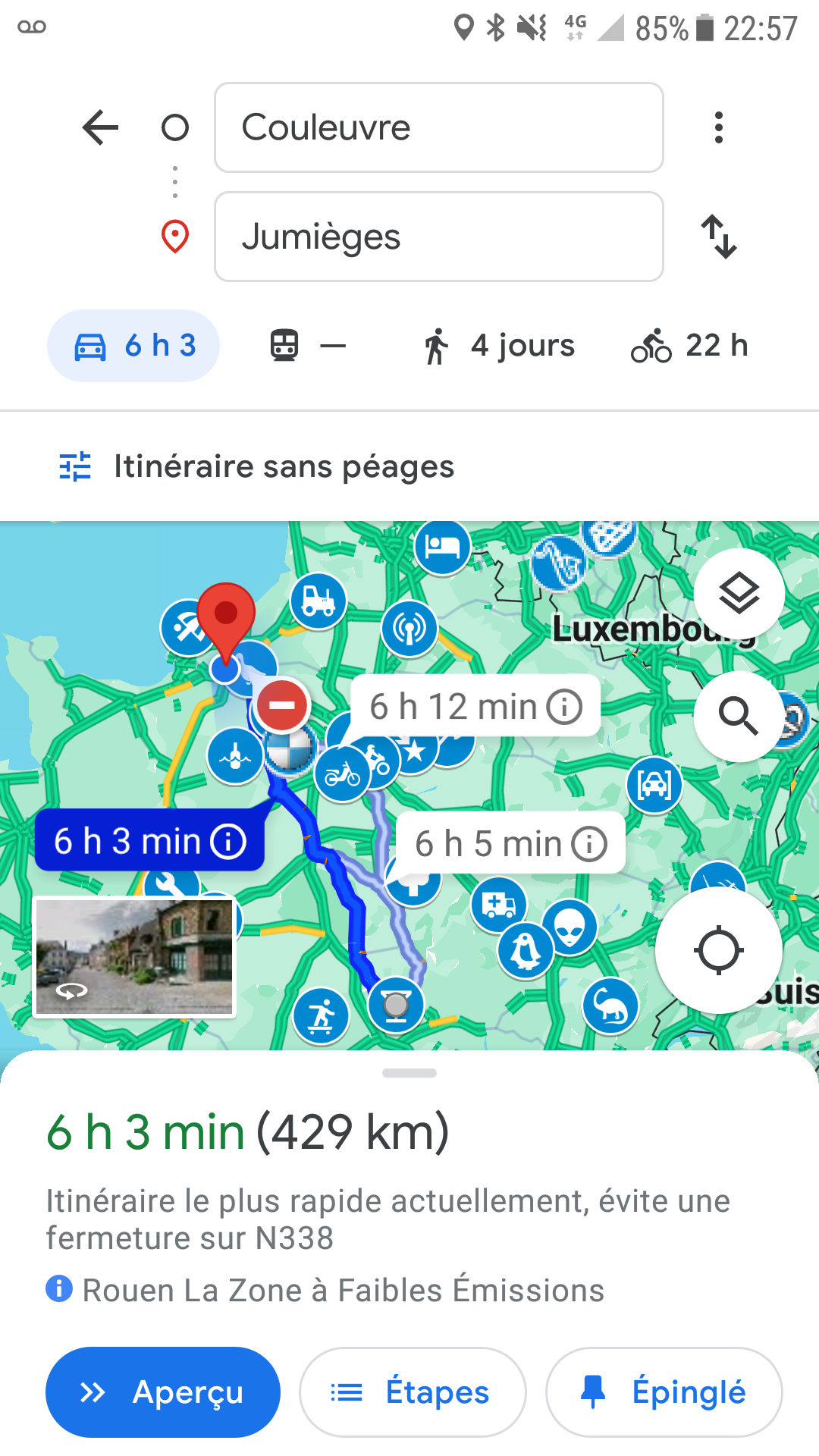Edit the Jumièges destination field
Screen dimensions: 819x1456
coord(439,237)
